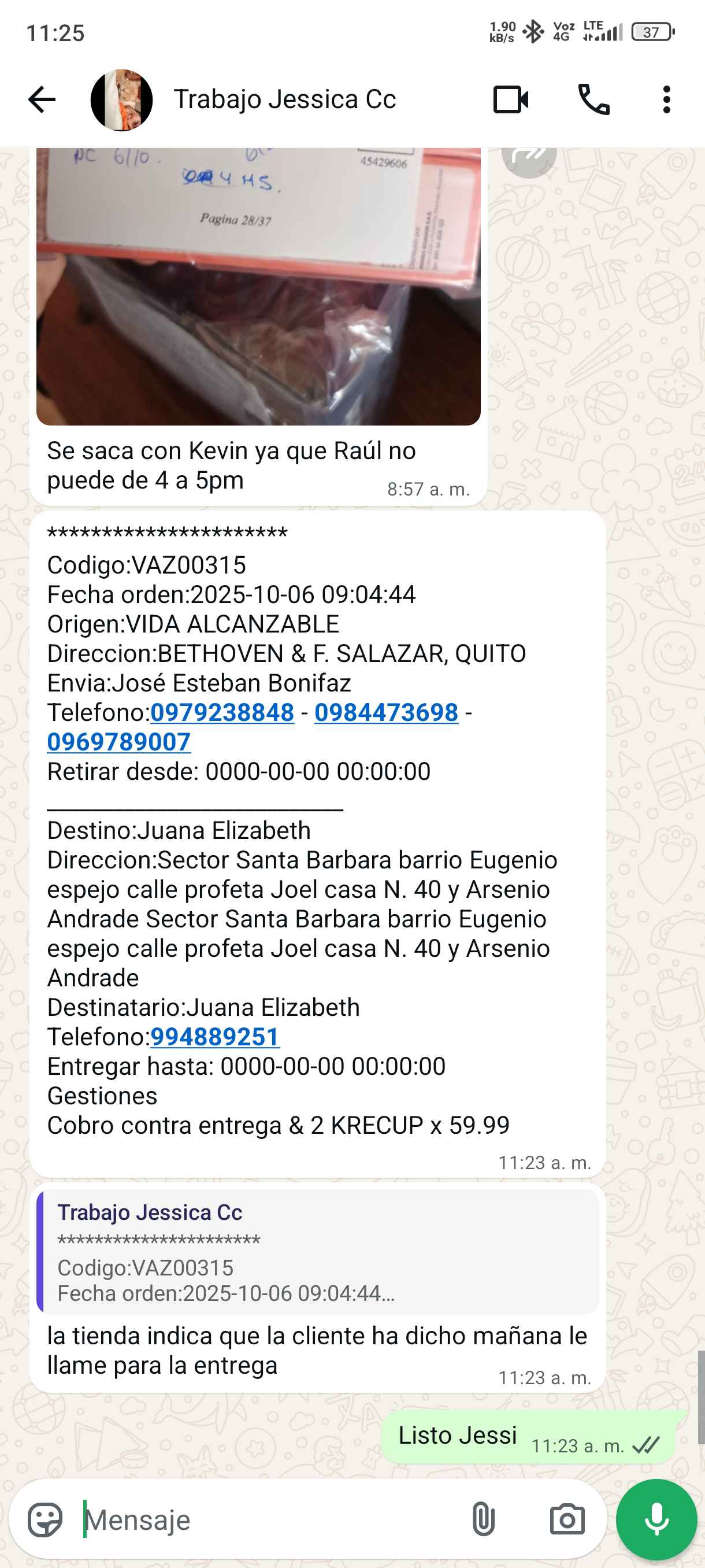This screenshot has width=705, height=1568.
Task: Tap recipient phone number 994889251
Action: pyautogui.click(x=215, y=1037)
